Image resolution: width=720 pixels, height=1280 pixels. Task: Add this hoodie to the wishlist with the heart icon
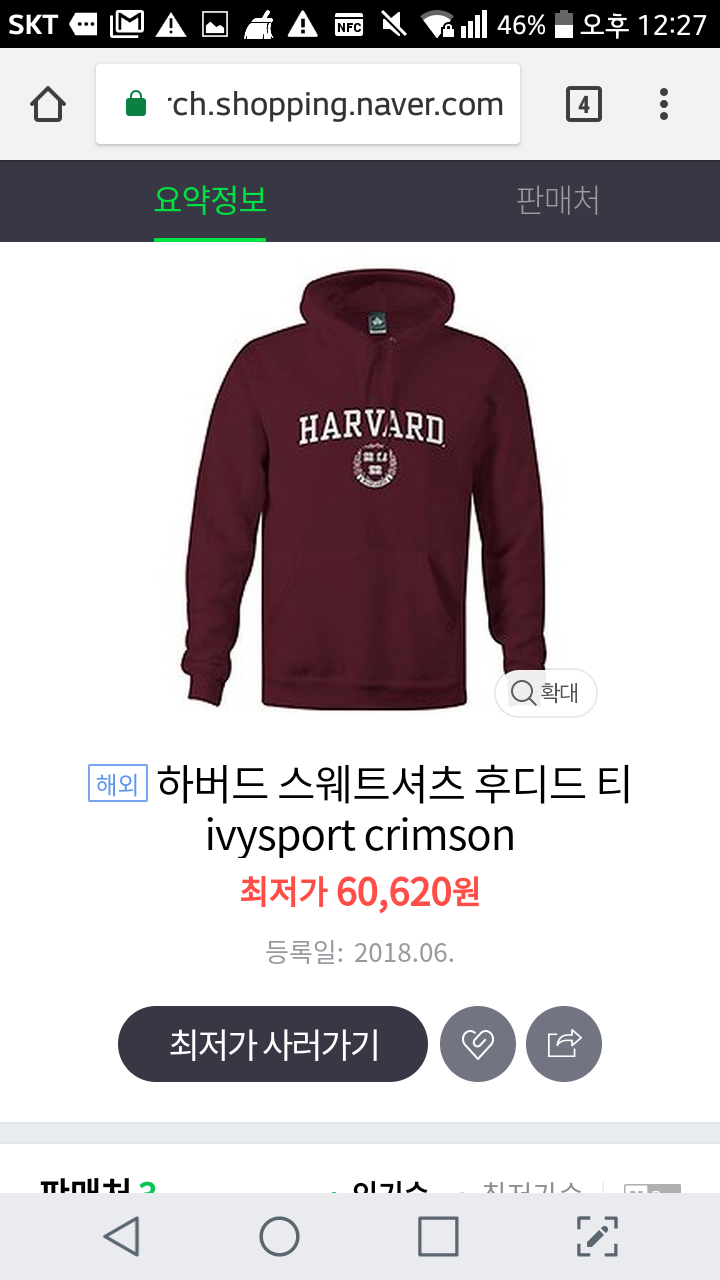pos(478,1044)
